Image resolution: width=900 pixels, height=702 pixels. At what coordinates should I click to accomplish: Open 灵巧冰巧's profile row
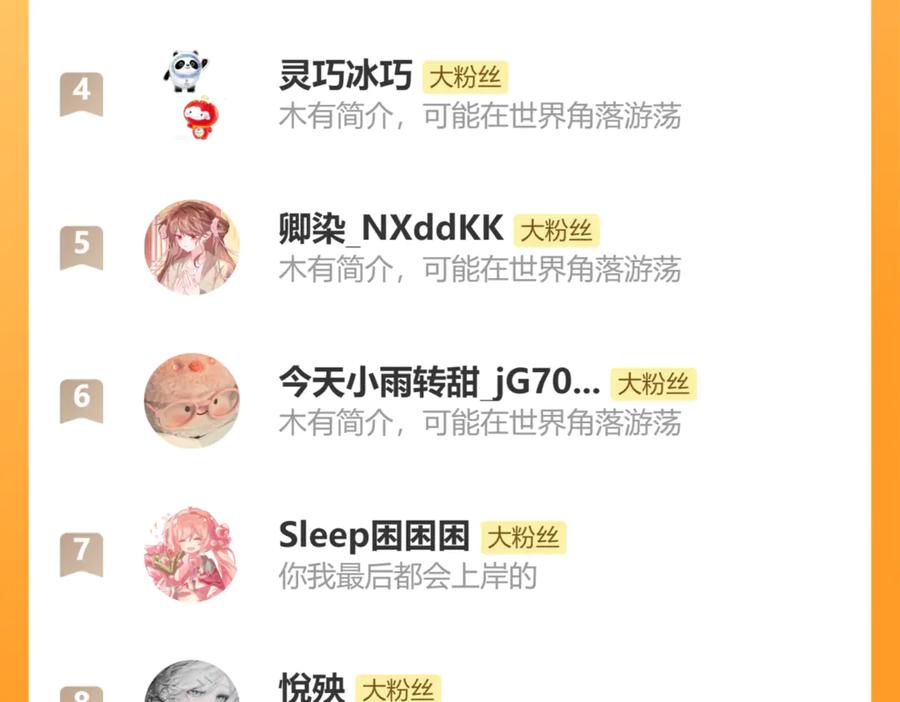pos(450,94)
